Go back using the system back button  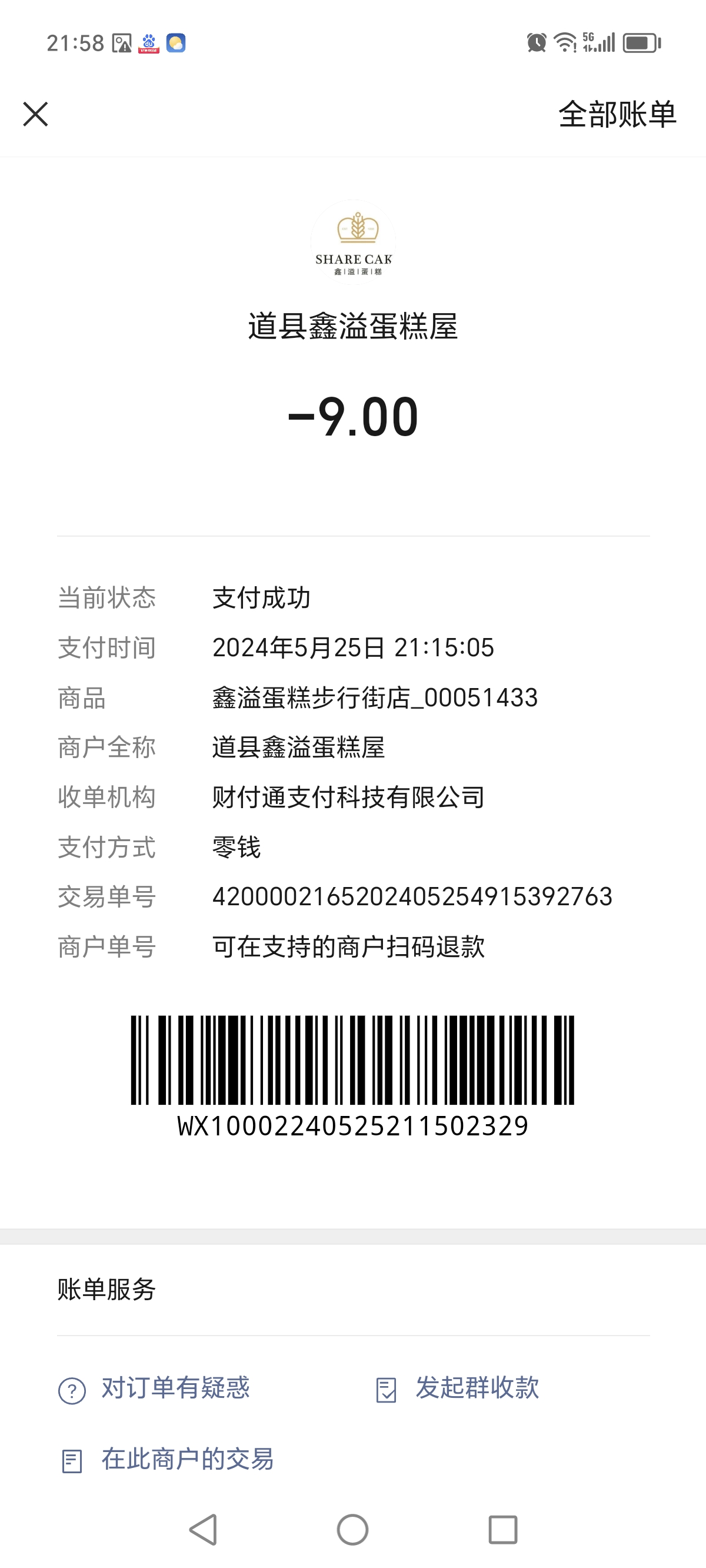tap(204, 1529)
